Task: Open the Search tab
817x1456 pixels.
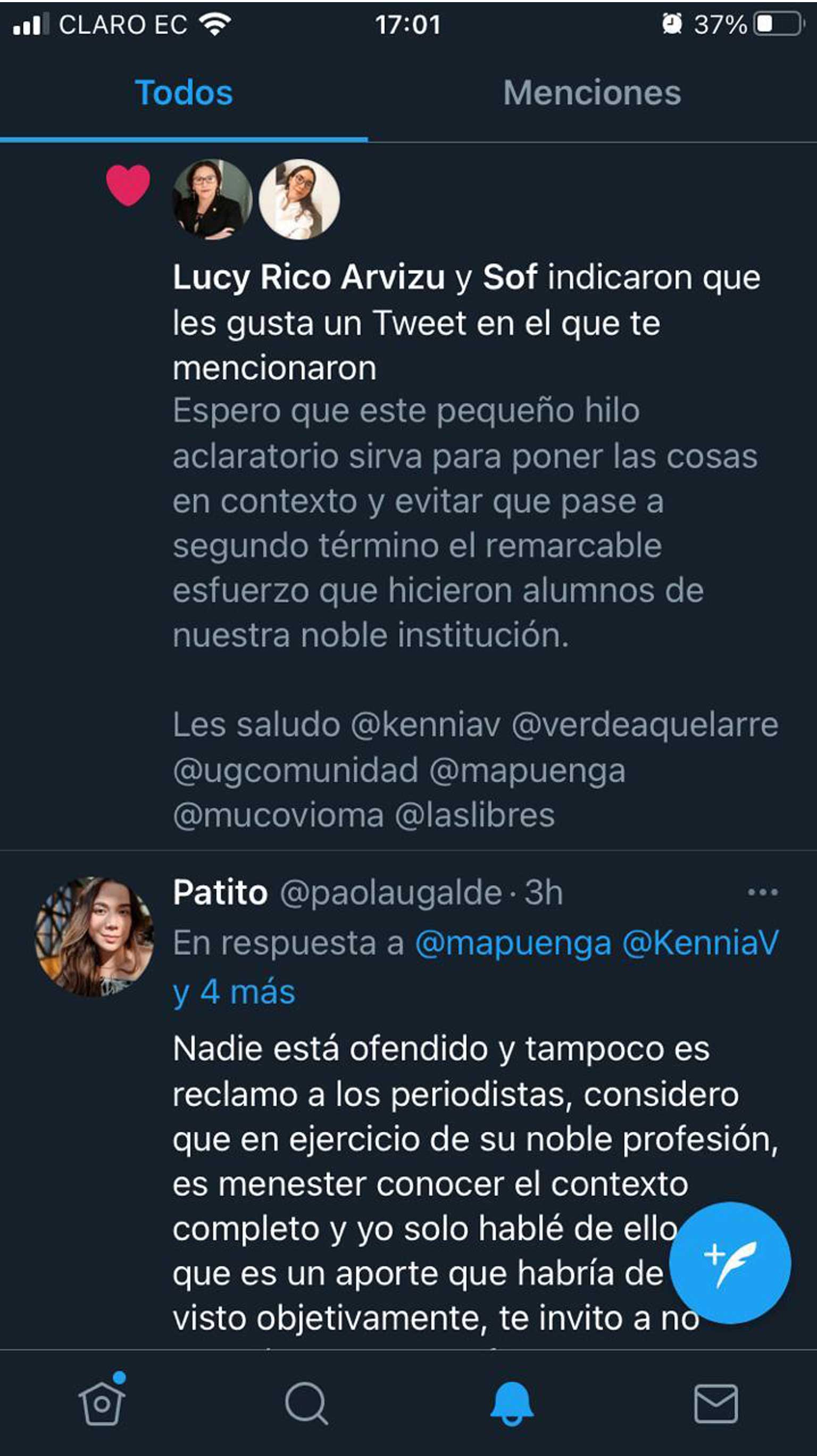Action: click(x=306, y=1404)
